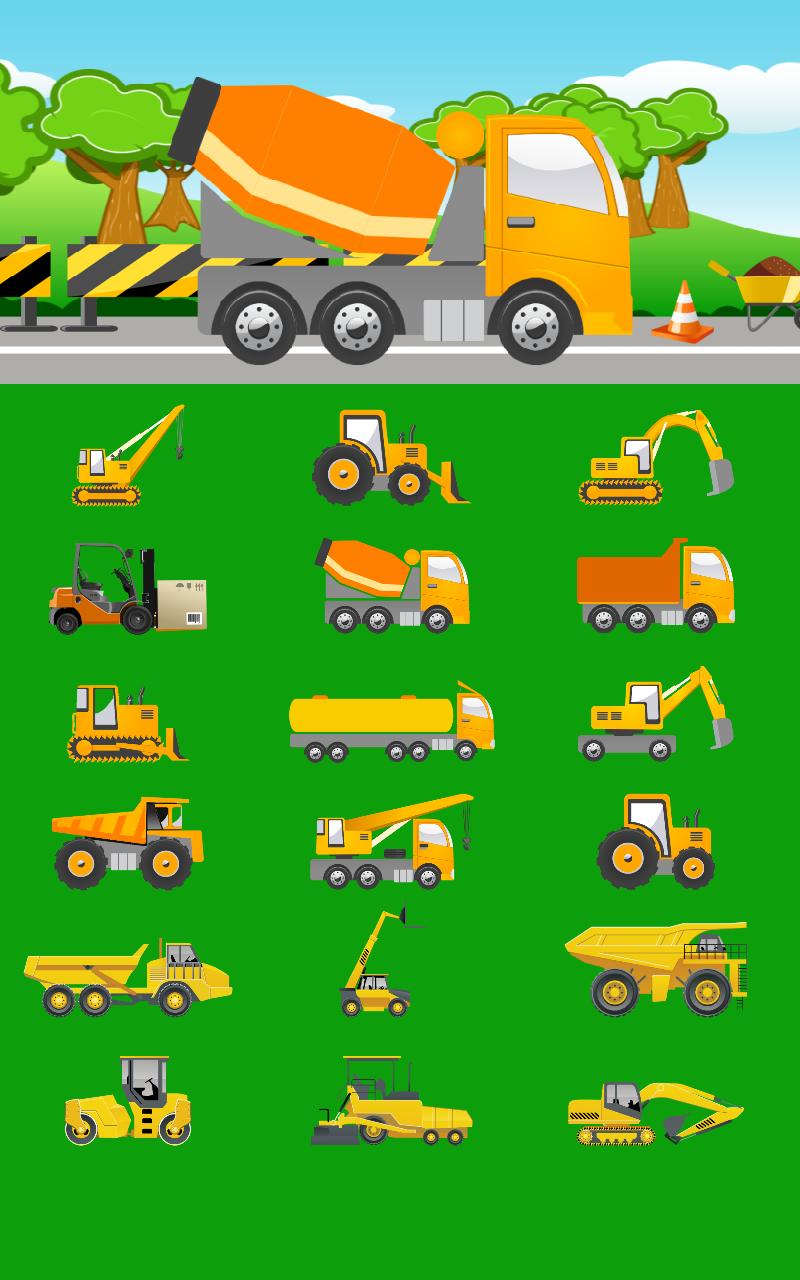This screenshot has width=800, height=1280.
Task: Select the road roller
Action: tap(128, 1101)
